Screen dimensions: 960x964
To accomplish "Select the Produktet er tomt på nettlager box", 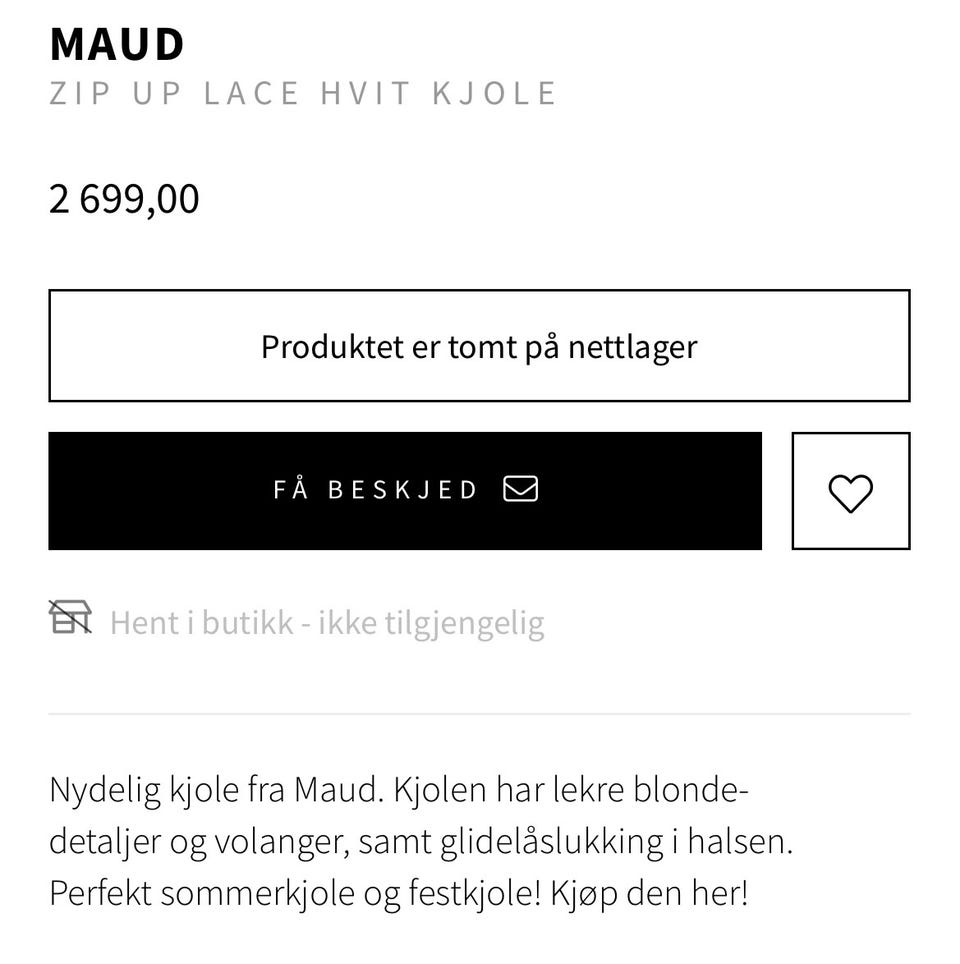I will [479, 345].
